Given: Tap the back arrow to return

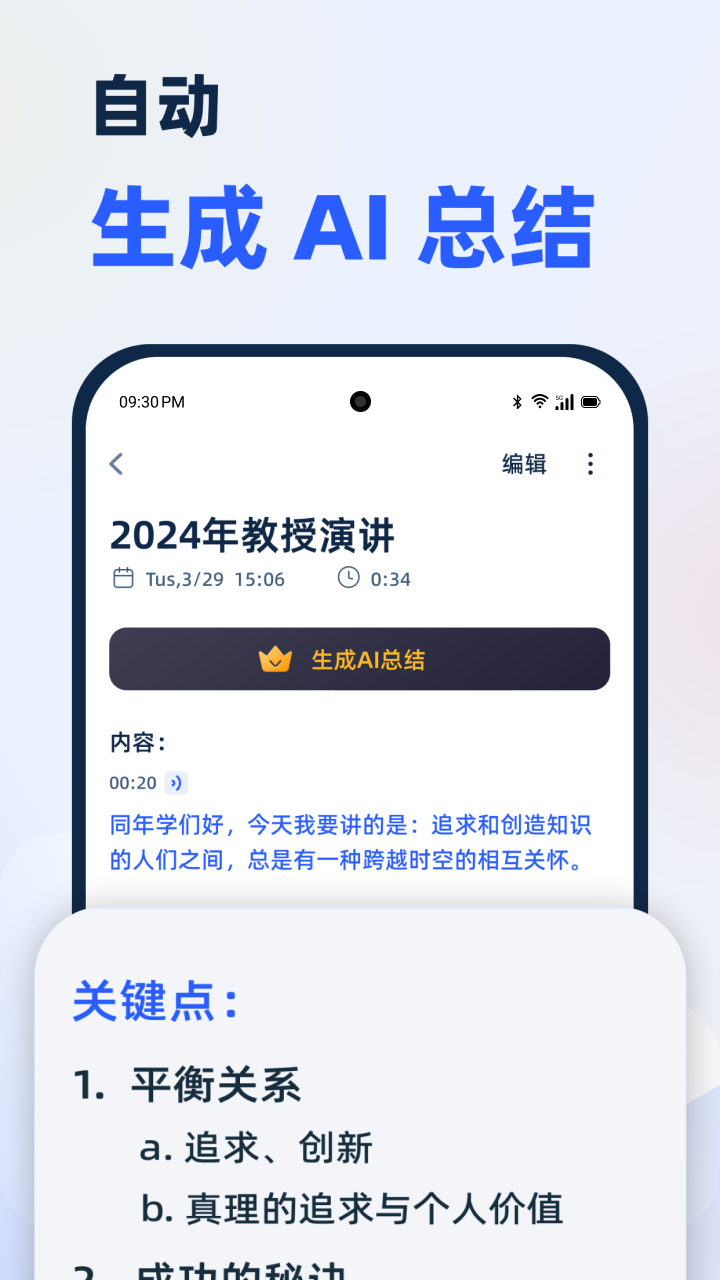Looking at the screenshot, I should [x=116, y=464].
